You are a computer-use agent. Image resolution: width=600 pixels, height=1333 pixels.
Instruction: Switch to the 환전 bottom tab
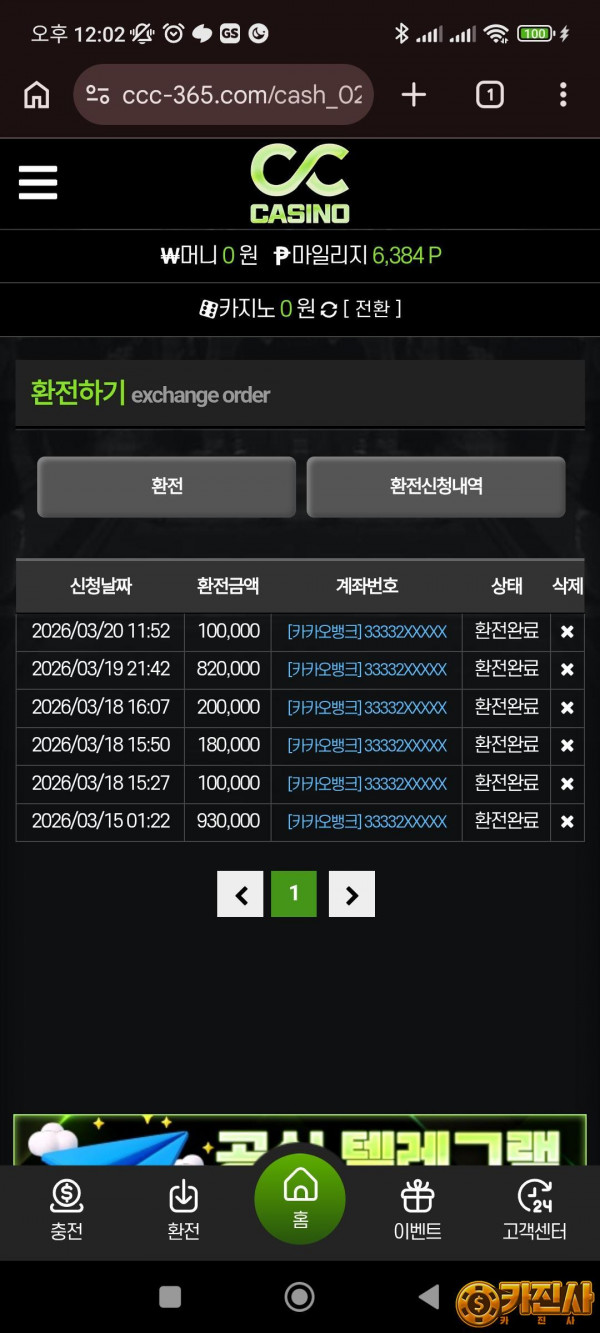point(183,1210)
